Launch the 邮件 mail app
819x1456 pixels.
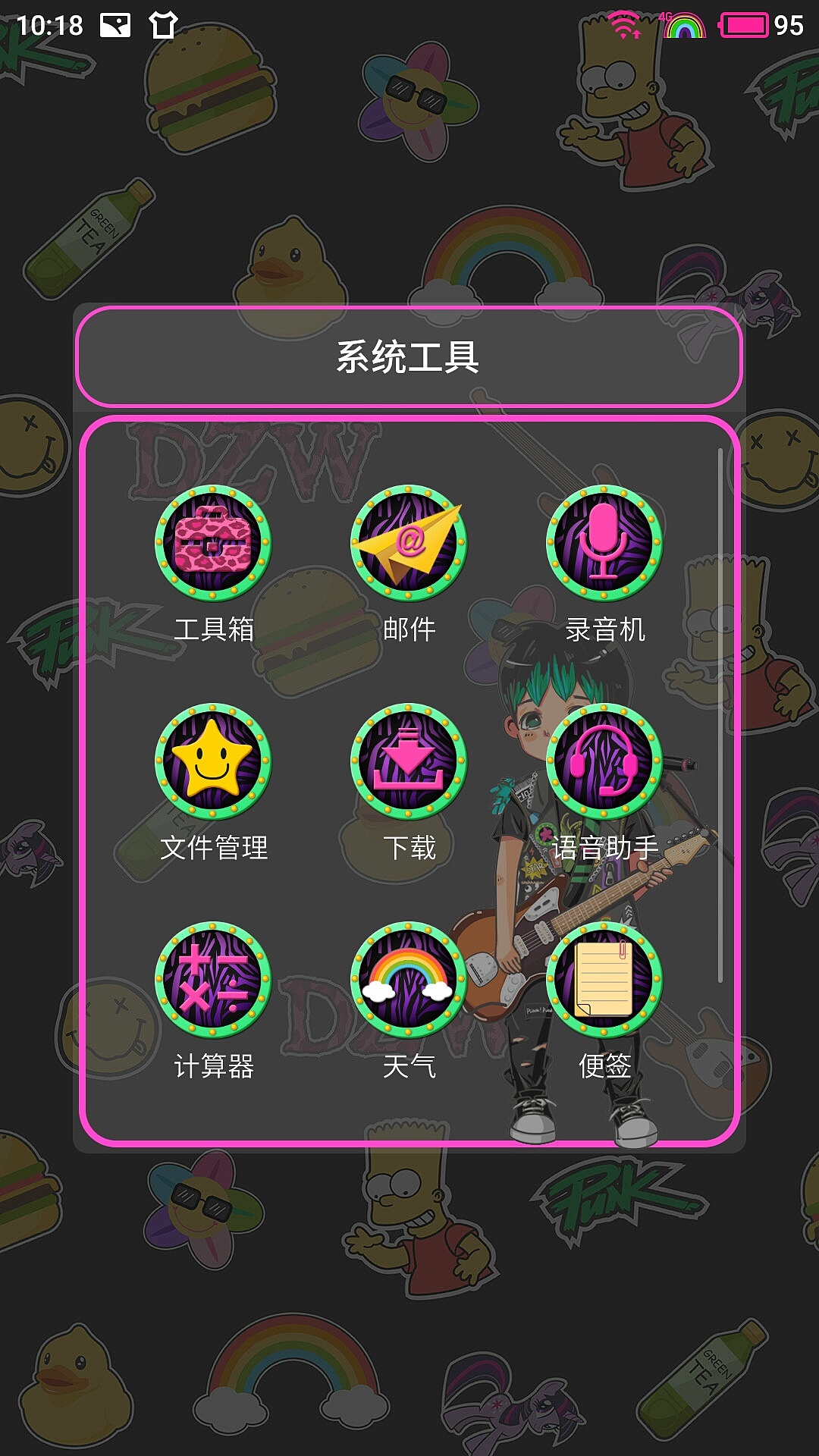(409, 544)
